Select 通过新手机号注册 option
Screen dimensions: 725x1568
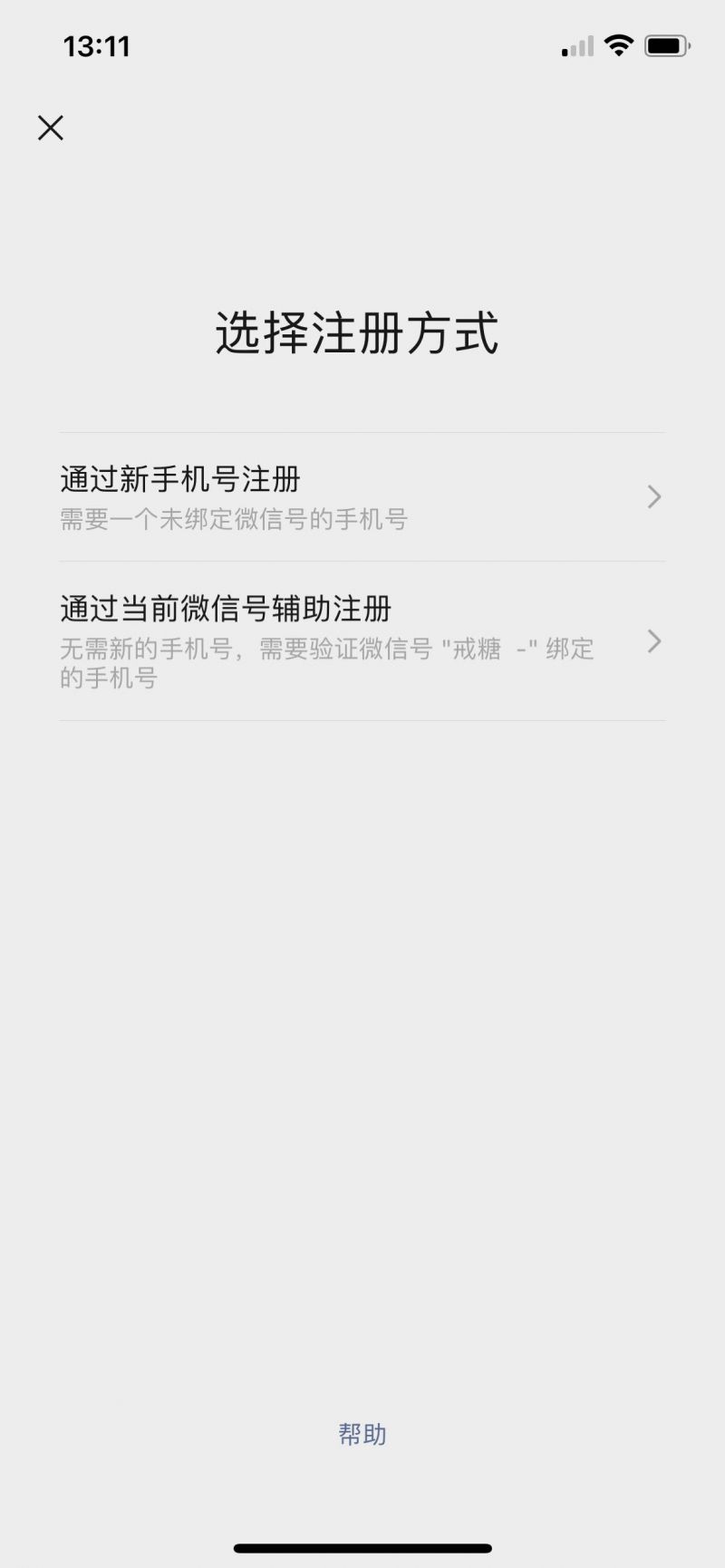[x=362, y=496]
